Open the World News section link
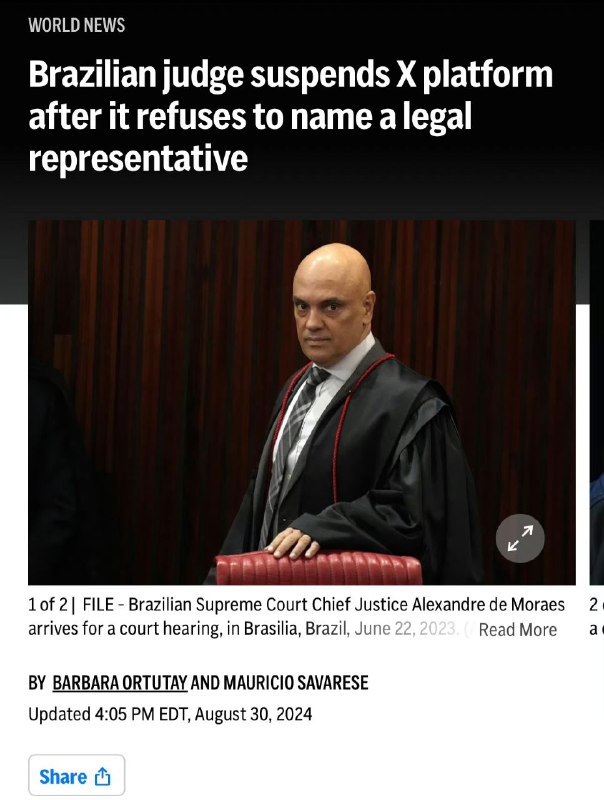Image resolution: width=604 pixels, height=800 pixels. coord(77,25)
